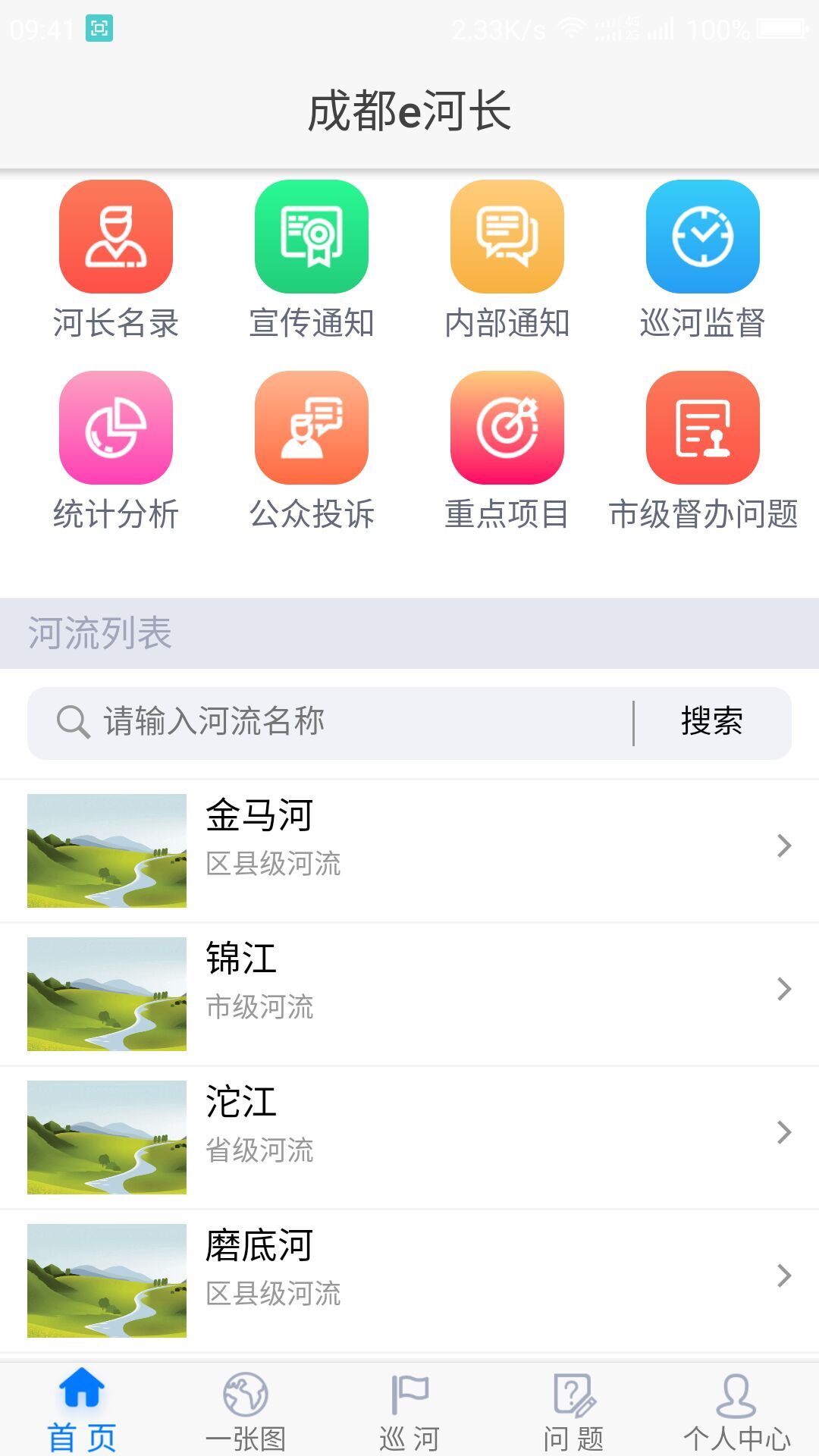This screenshot has height=1456, width=819.
Task: Open the QR scan icon in status bar
Action: coord(99,27)
